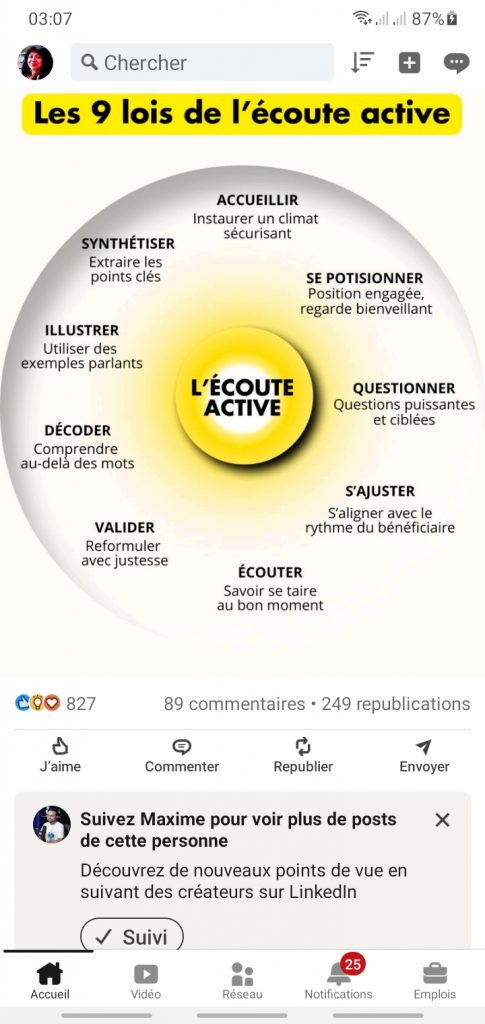Dismiss the Suivez Maxime suggestion card
Image resolution: width=485 pixels, height=1024 pixels.
(443, 820)
